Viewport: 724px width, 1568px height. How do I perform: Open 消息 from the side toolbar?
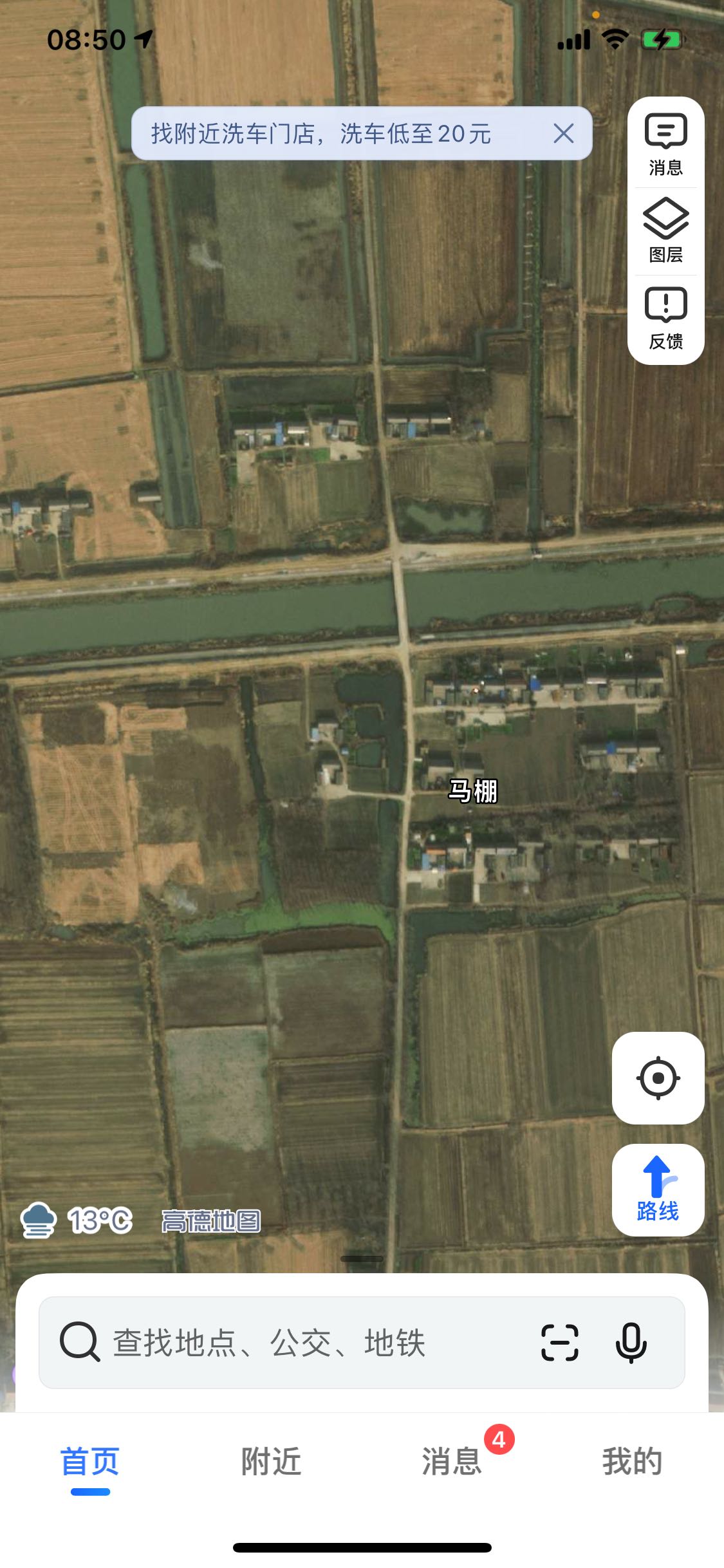coord(665,145)
